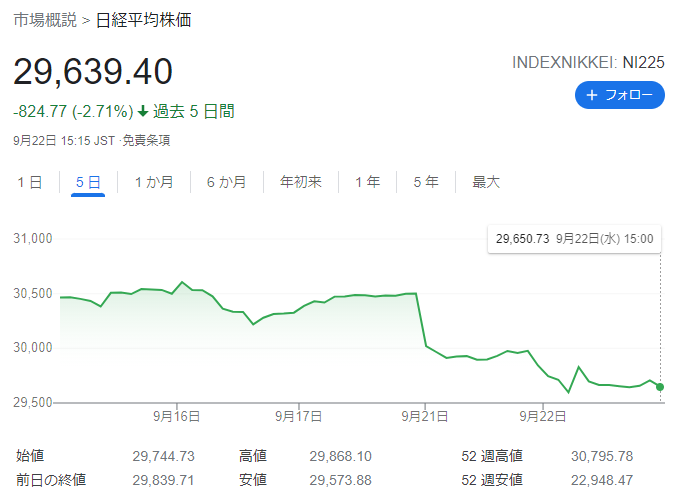The width and height of the screenshot is (679, 501).
Task: Switch chart to 最大 range
Action: coord(486,182)
